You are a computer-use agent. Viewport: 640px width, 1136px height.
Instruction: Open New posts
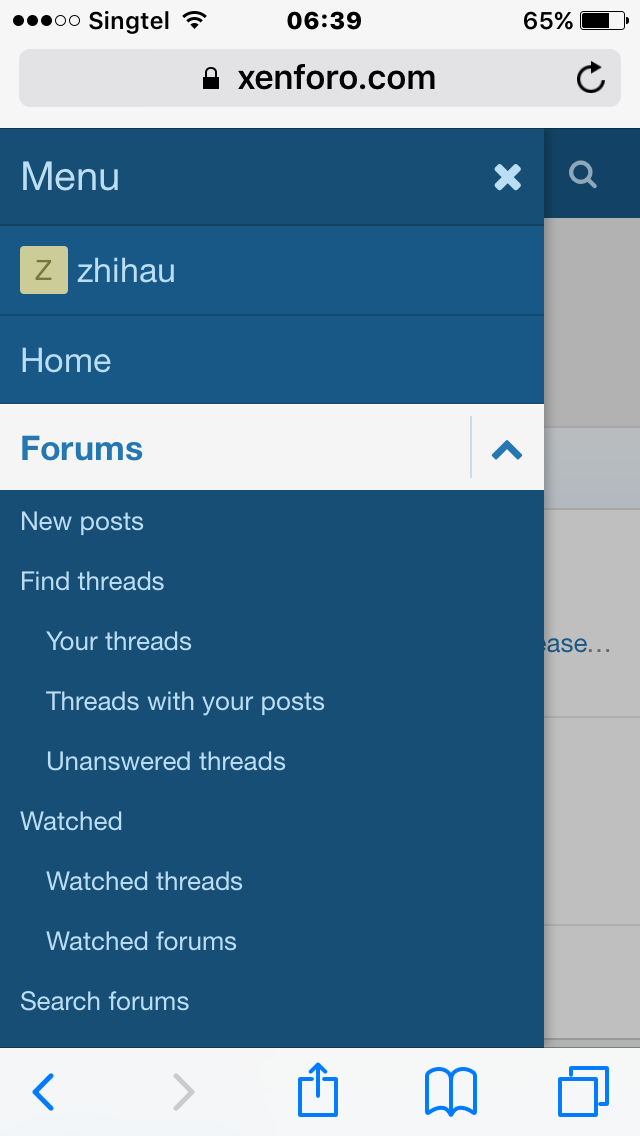[x=82, y=522]
